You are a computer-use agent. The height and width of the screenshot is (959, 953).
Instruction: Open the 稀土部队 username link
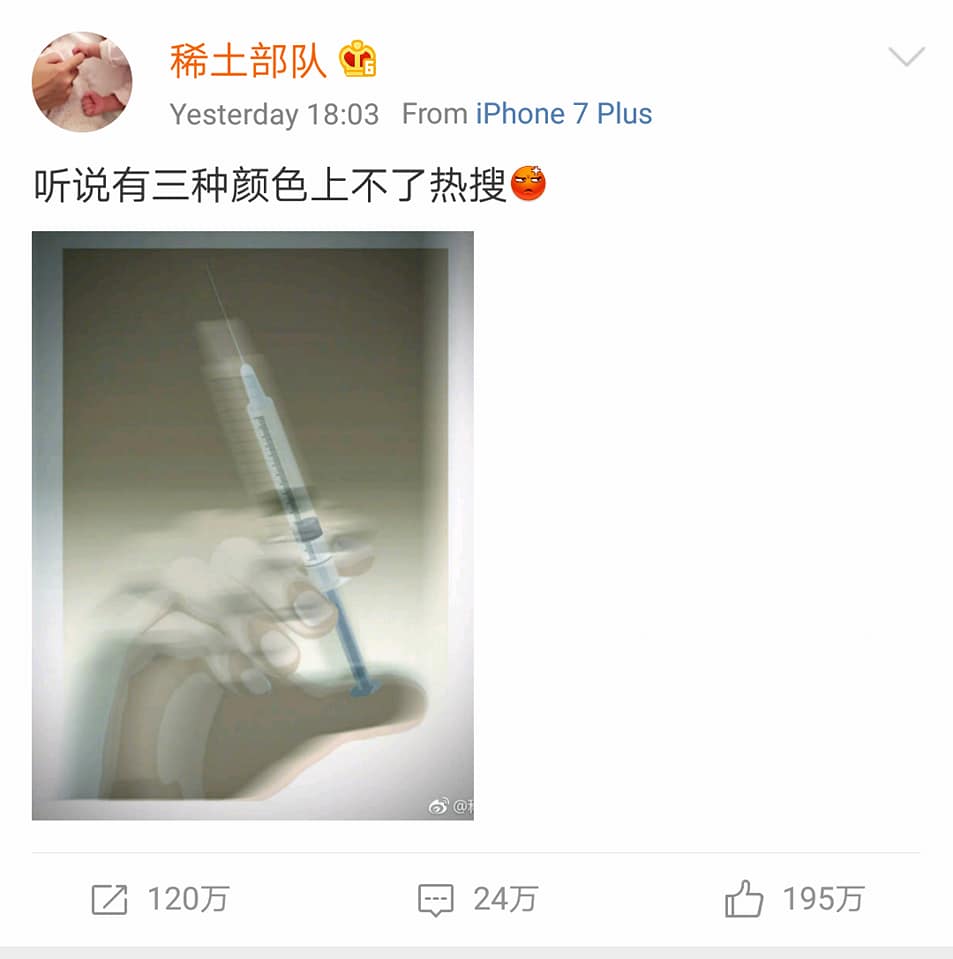point(248,62)
